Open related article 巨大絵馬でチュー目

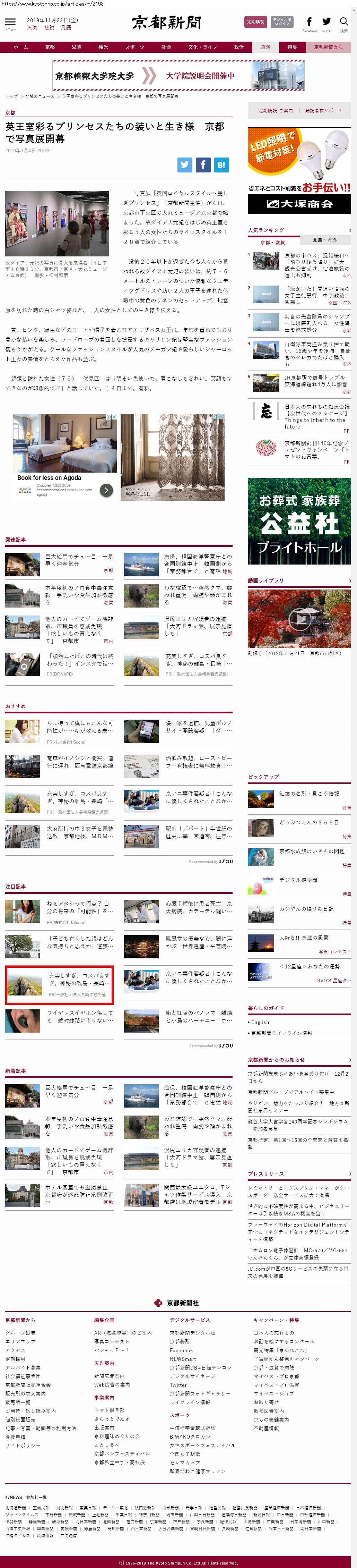tap(79, 560)
